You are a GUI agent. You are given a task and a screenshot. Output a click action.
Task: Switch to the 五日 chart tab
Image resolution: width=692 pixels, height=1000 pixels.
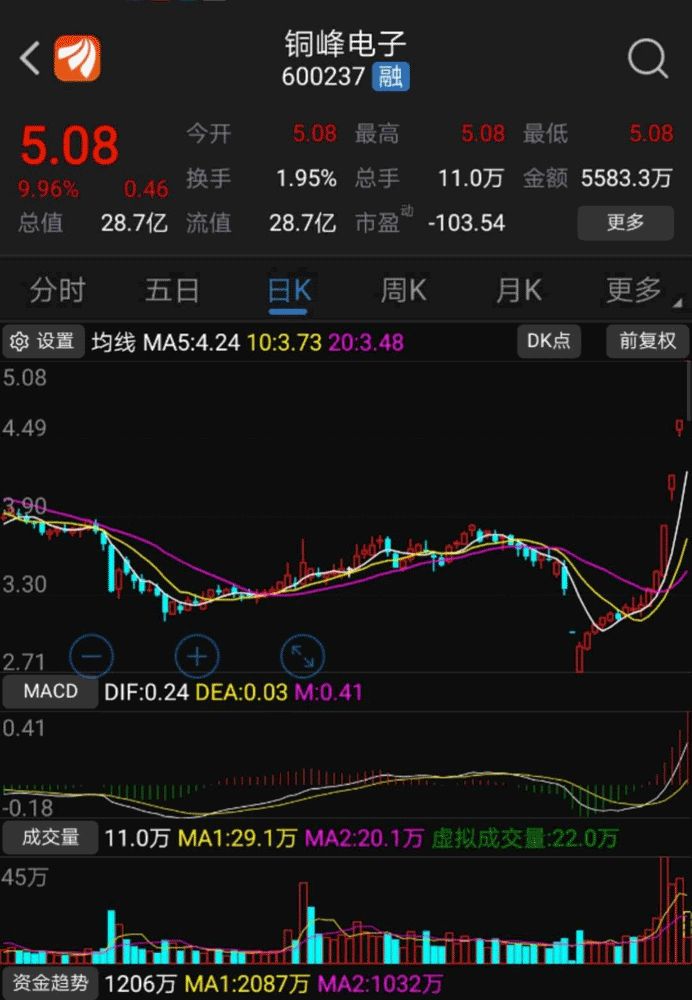[172, 291]
